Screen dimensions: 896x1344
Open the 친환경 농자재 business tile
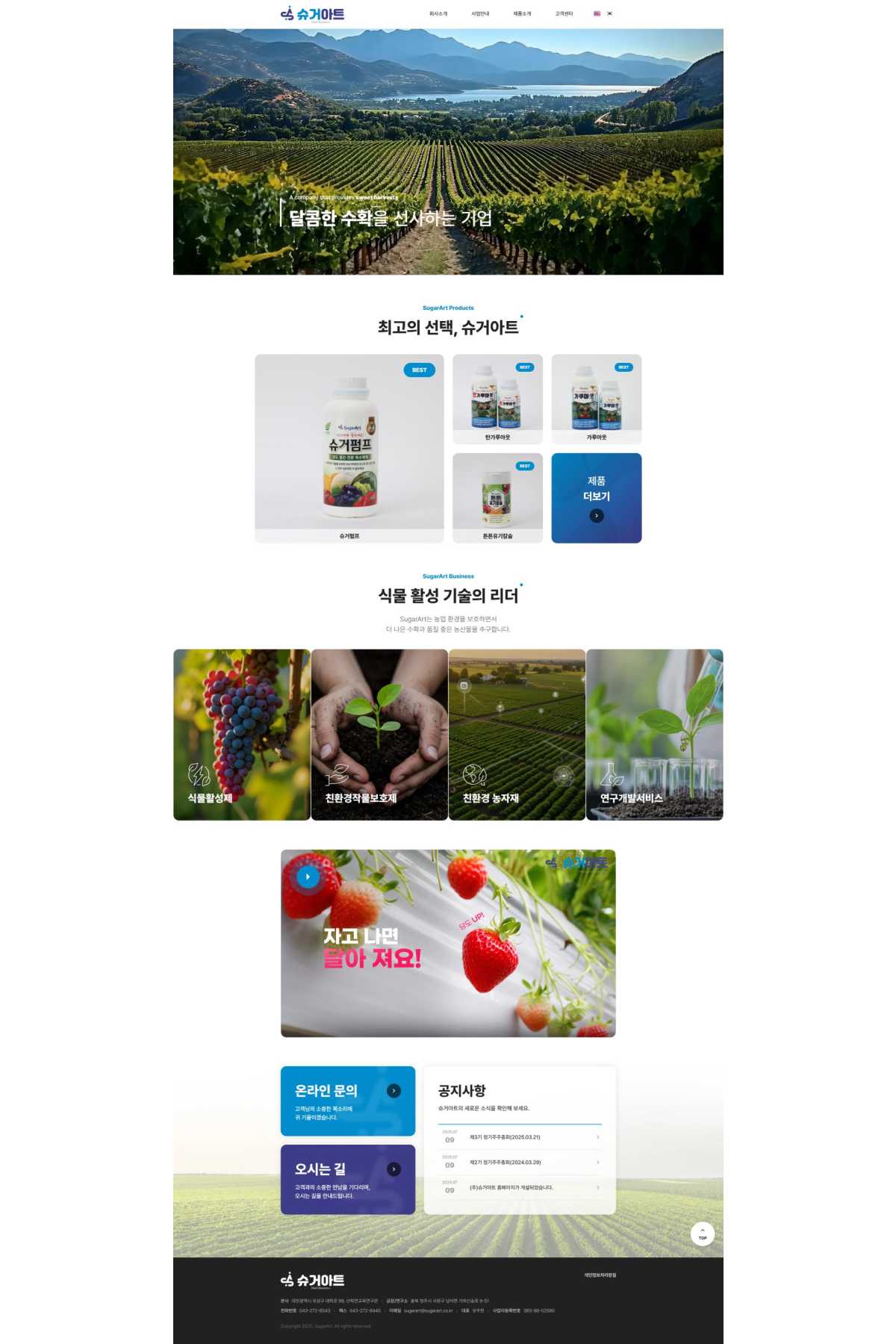pos(517,735)
